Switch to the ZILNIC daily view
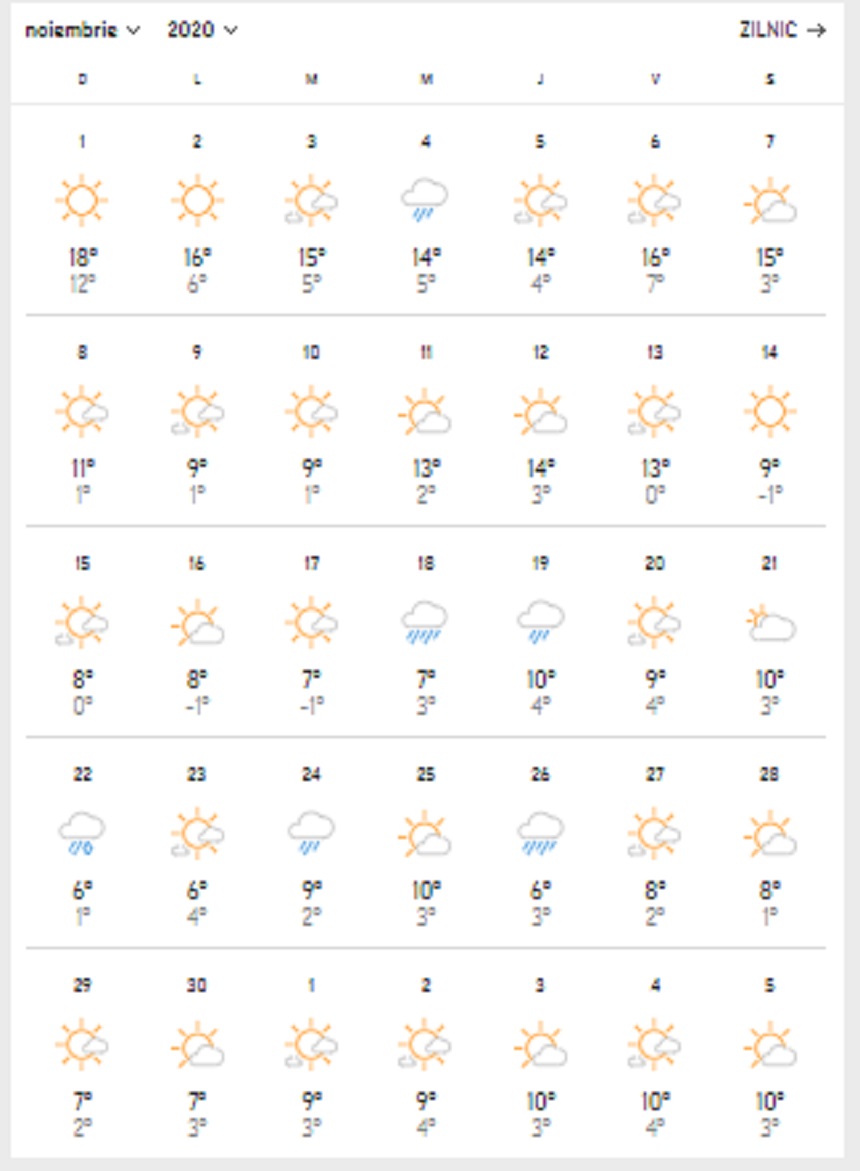 point(782,30)
